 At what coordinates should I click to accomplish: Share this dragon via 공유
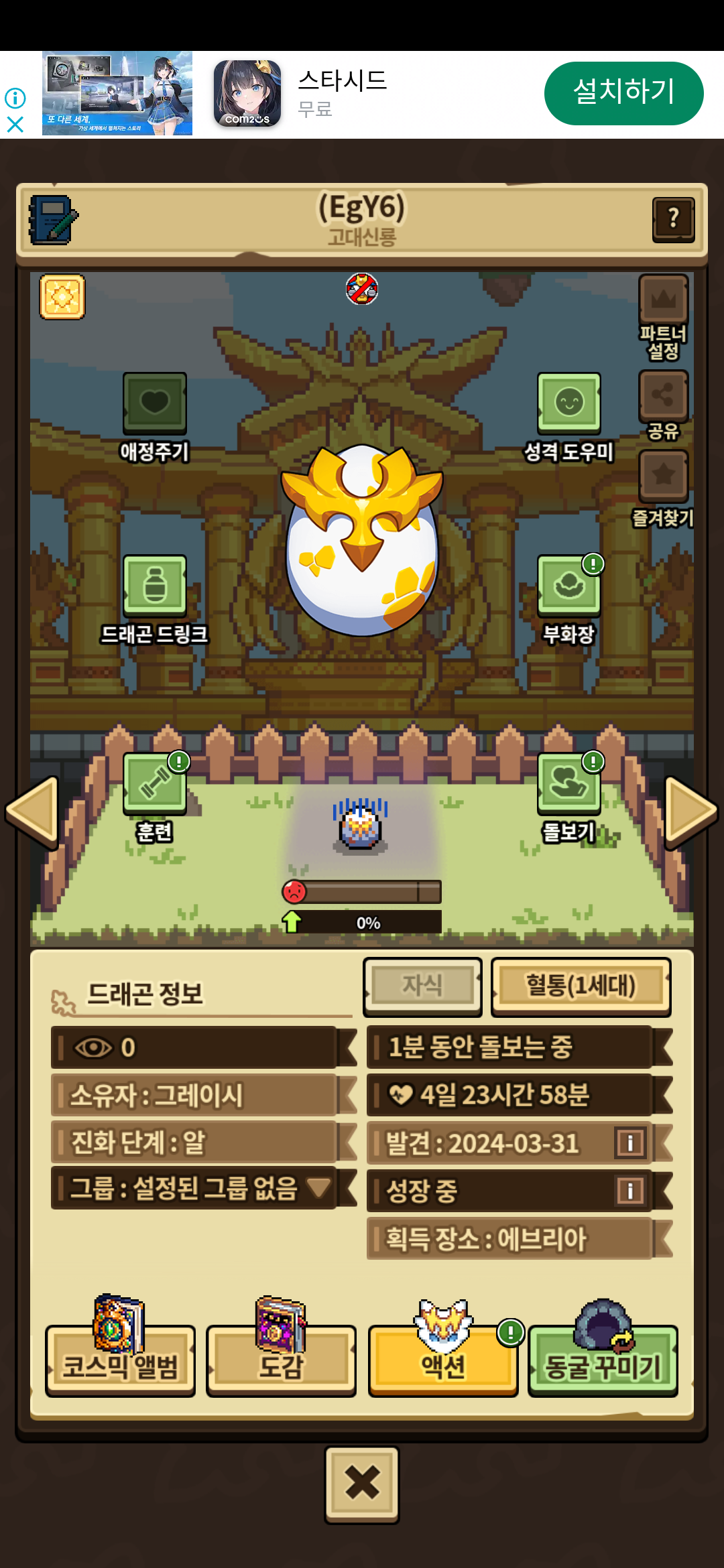[x=663, y=395]
